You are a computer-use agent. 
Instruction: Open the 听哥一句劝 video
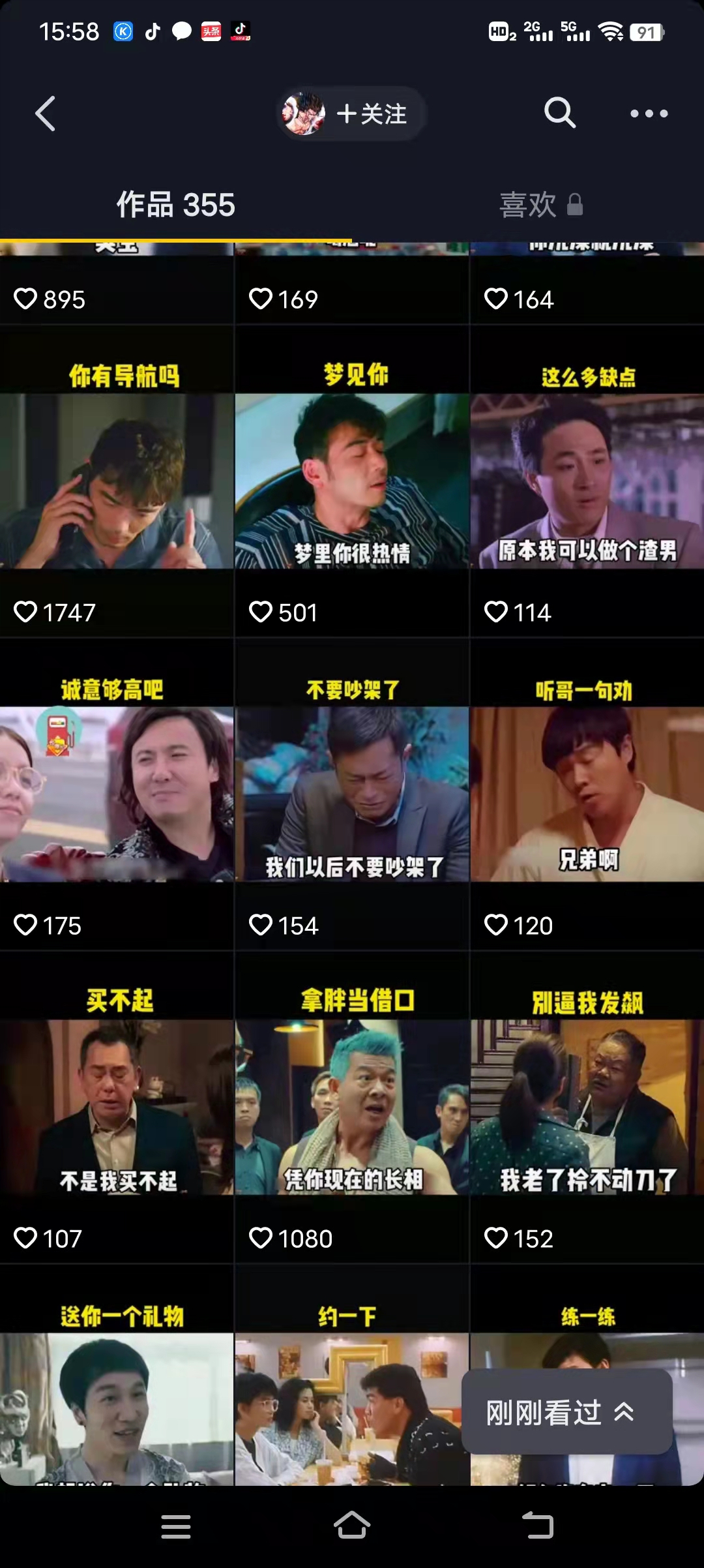(587, 792)
